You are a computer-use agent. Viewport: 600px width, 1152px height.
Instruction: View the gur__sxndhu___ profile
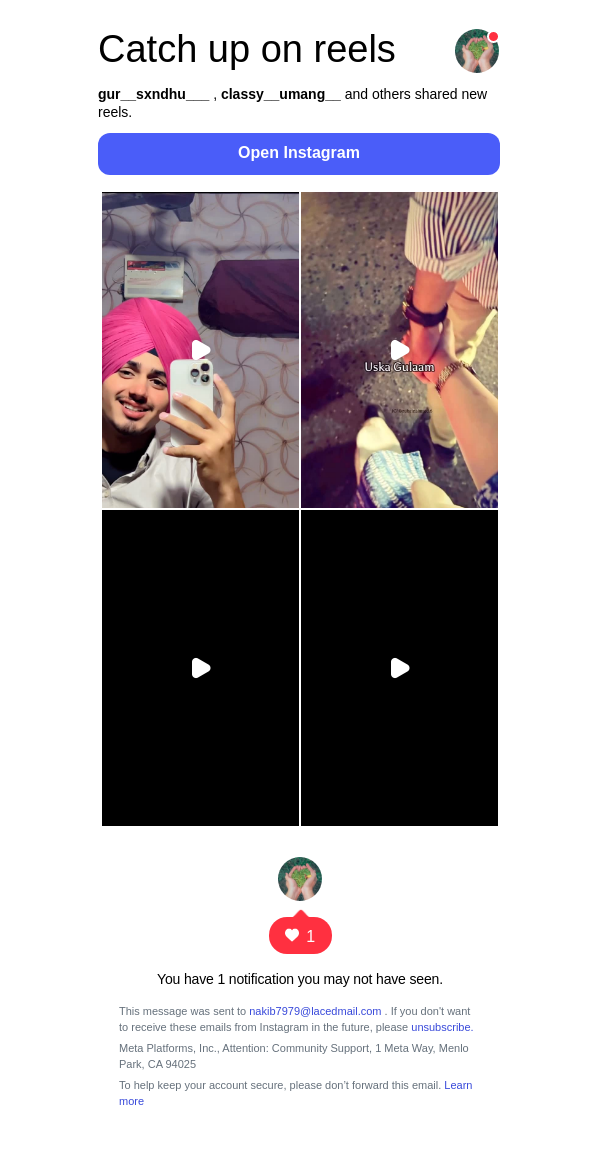[x=153, y=94]
